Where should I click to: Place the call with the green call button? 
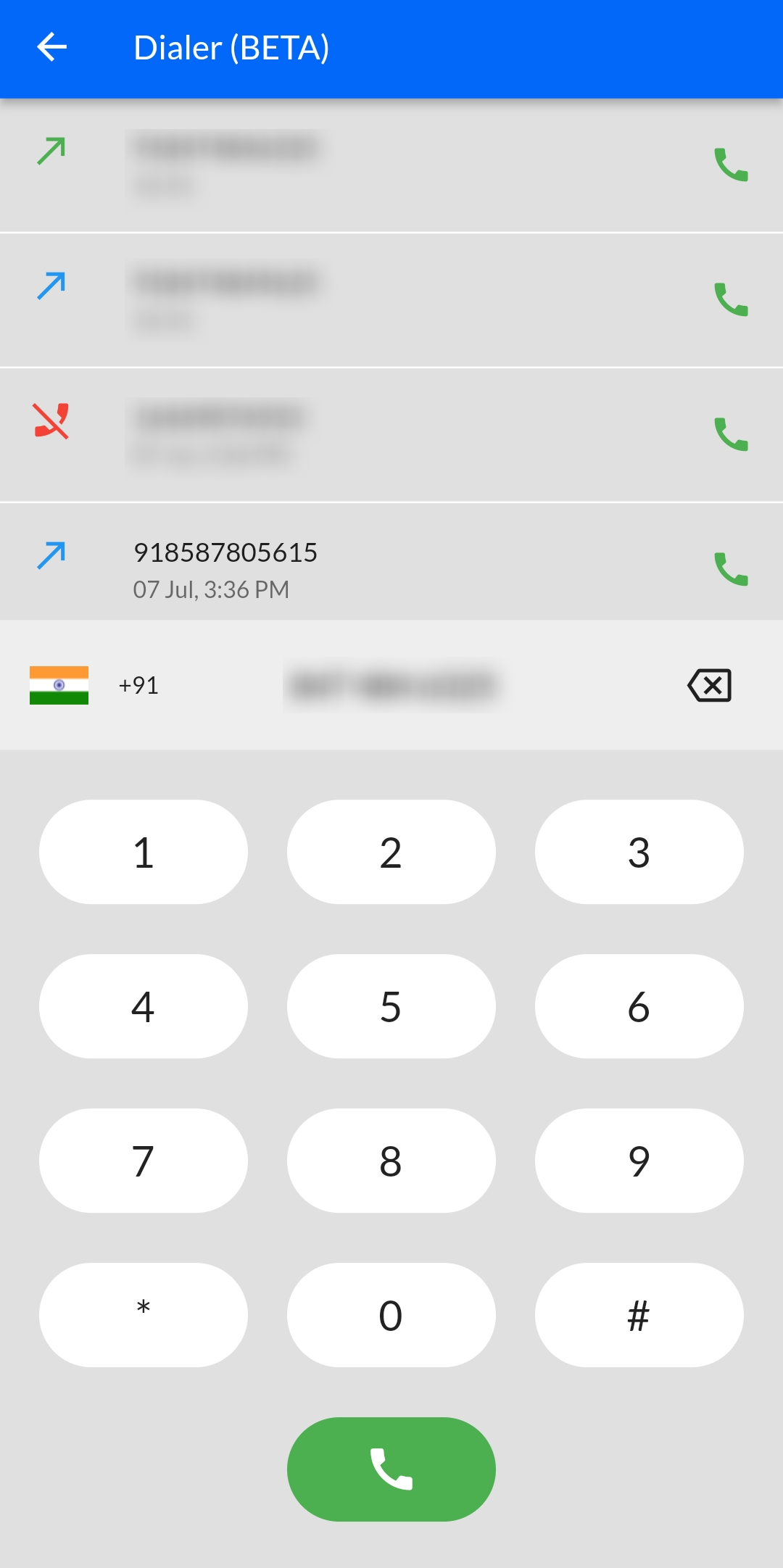click(x=391, y=1469)
